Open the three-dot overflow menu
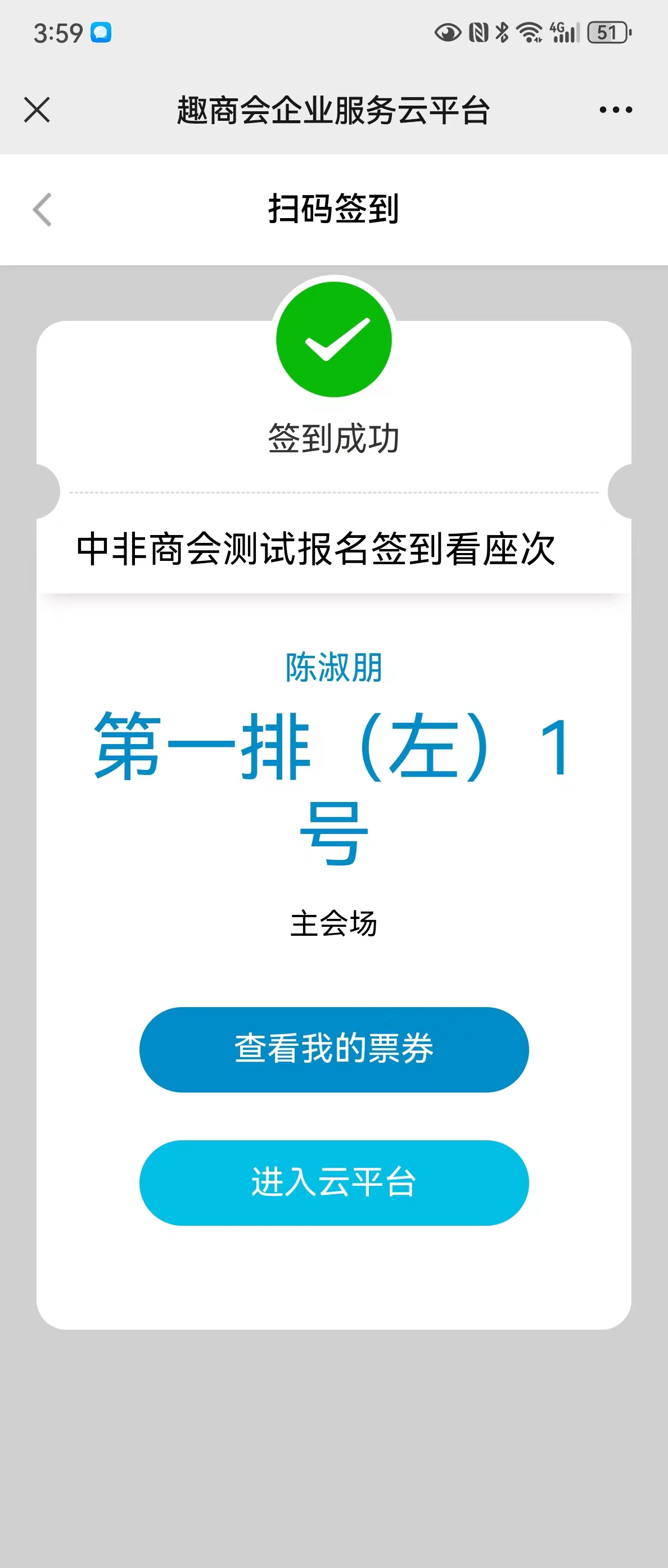 coord(615,110)
